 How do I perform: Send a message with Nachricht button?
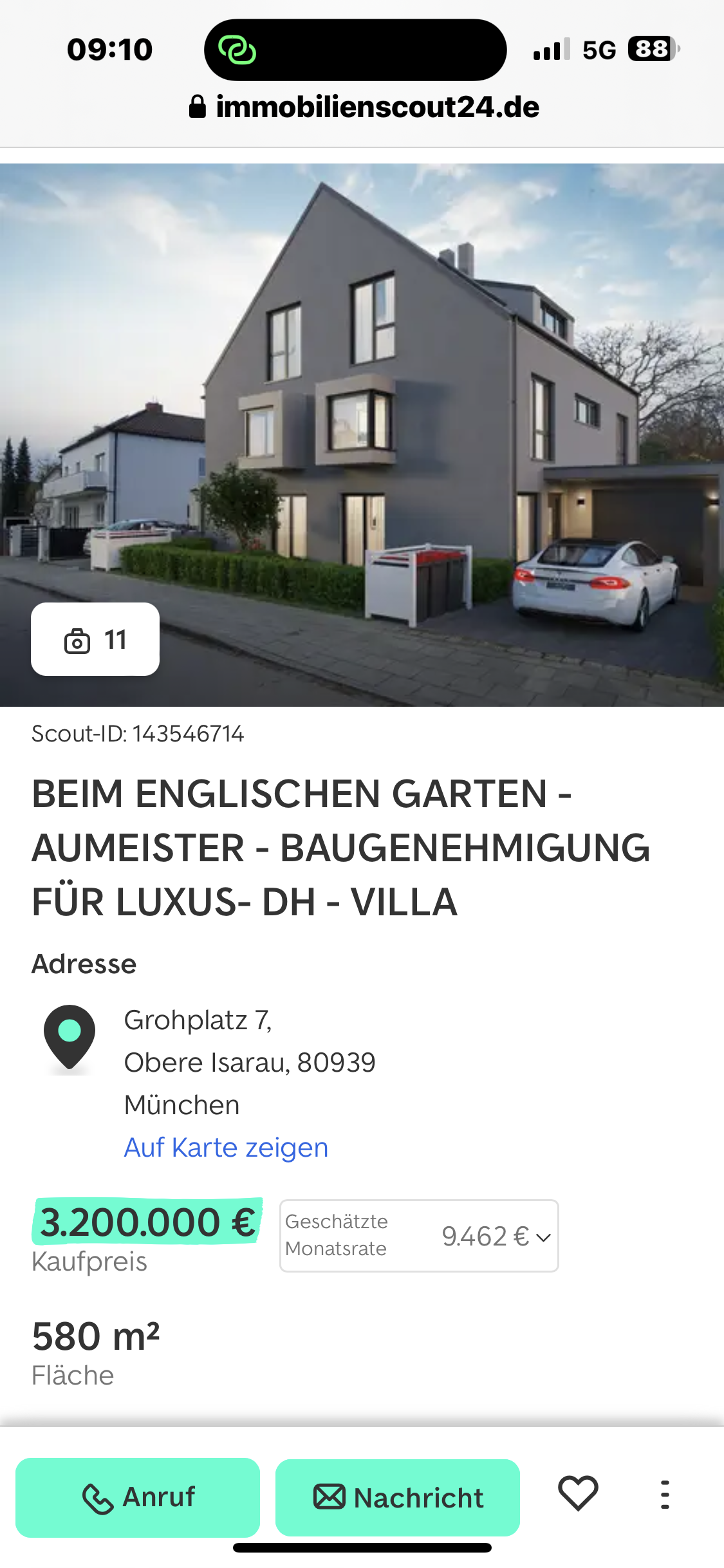pos(398,1498)
